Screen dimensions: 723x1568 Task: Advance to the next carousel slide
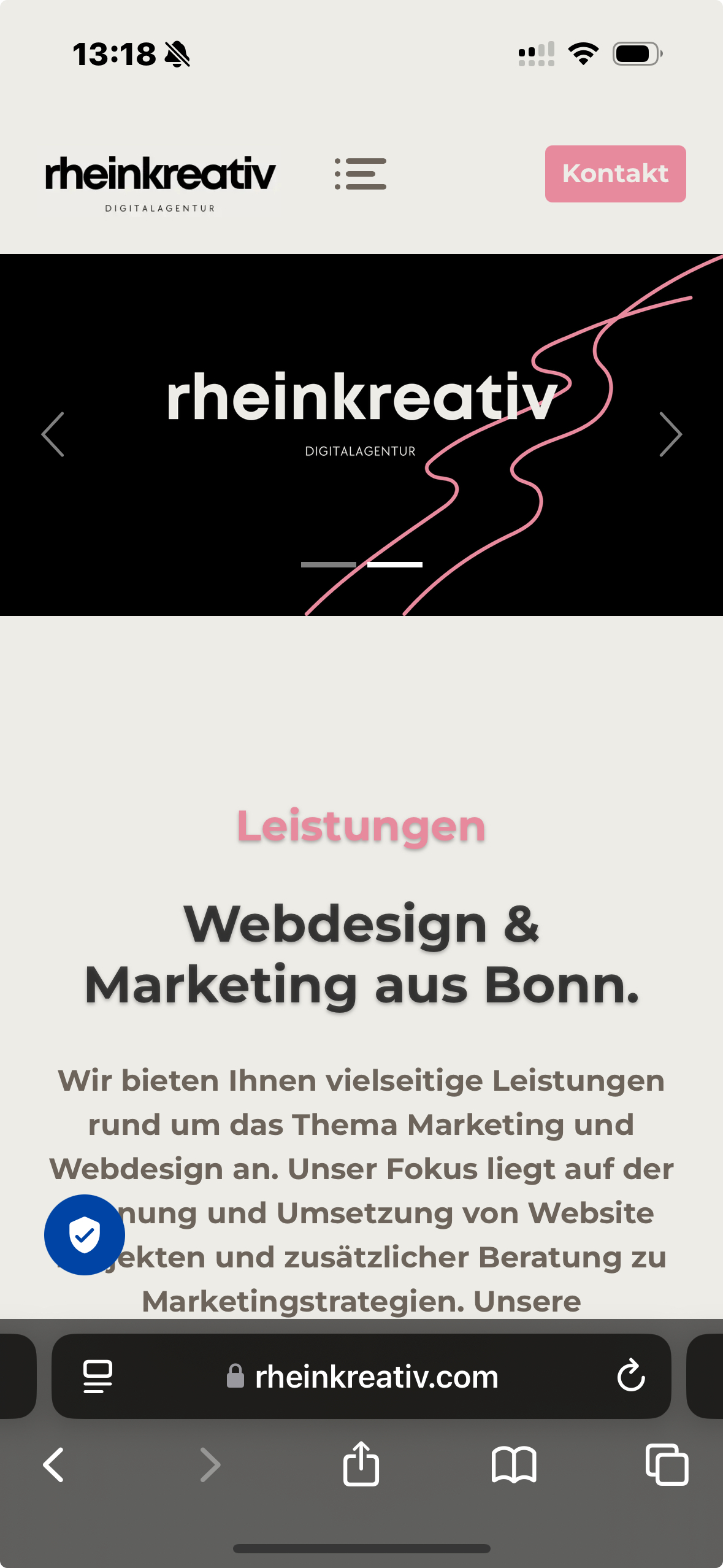pos(670,434)
